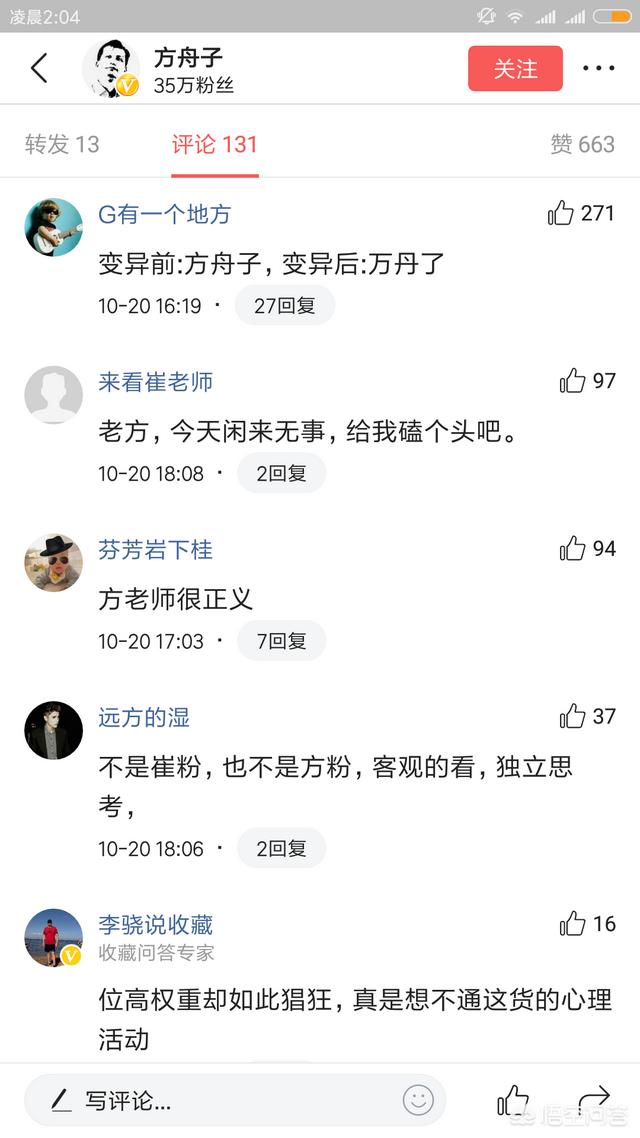Open the three-dot overflow menu
The height and width of the screenshot is (1138, 640).
click(x=598, y=69)
